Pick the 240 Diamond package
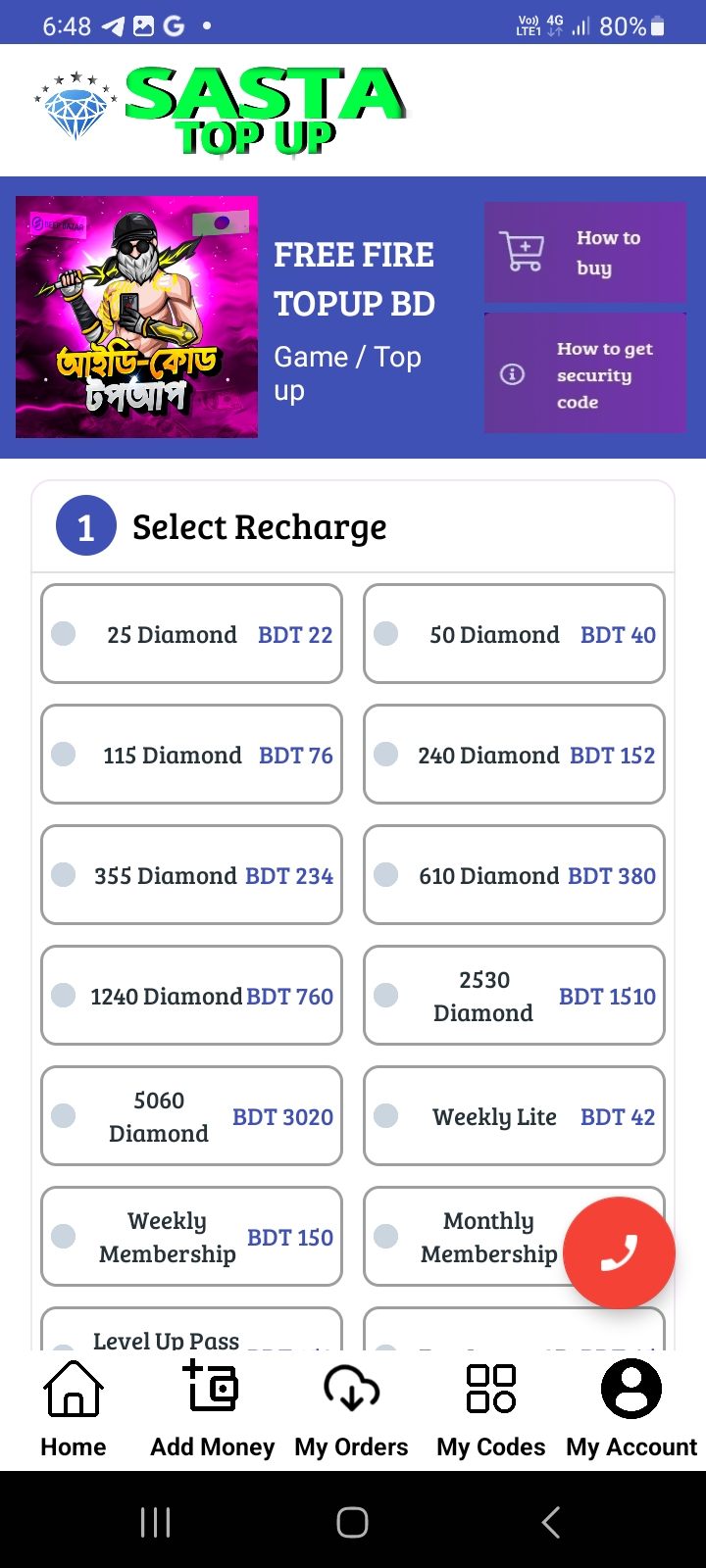Screen dimensions: 706x1568 pyautogui.click(x=514, y=755)
